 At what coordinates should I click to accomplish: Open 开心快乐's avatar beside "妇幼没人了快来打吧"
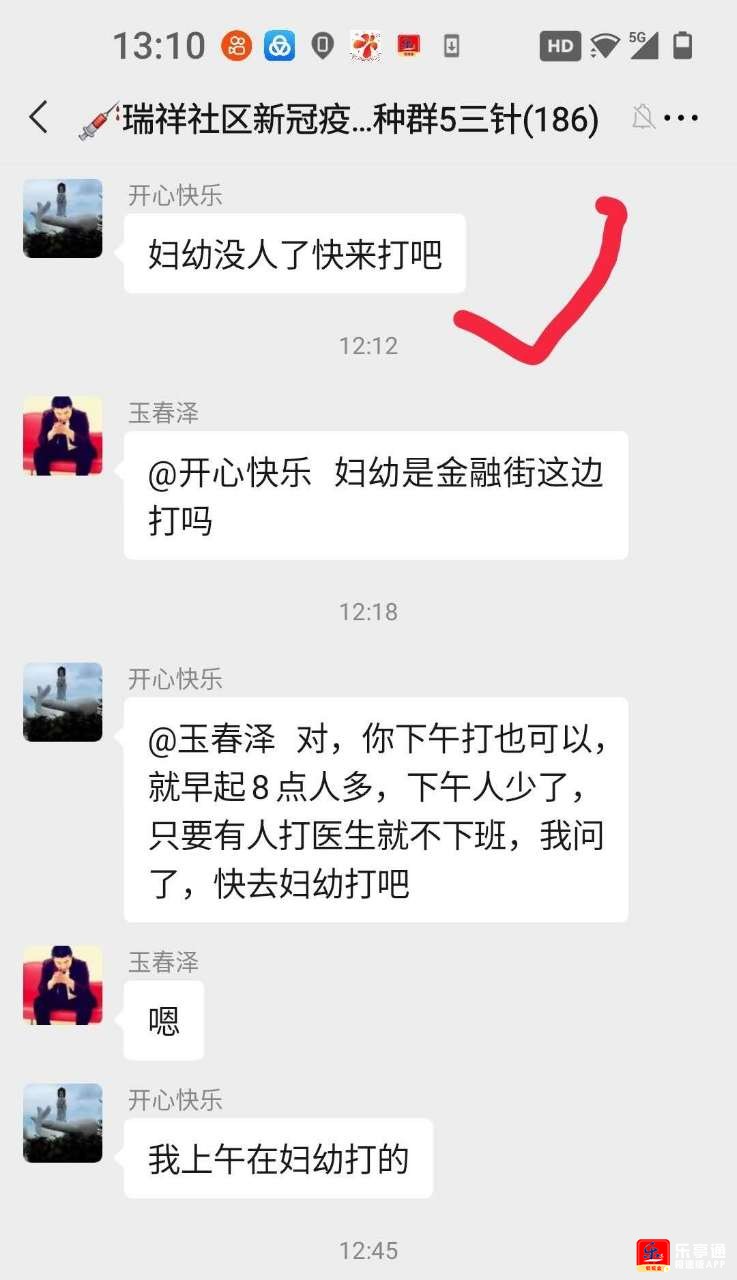click(x=63, y=219)
